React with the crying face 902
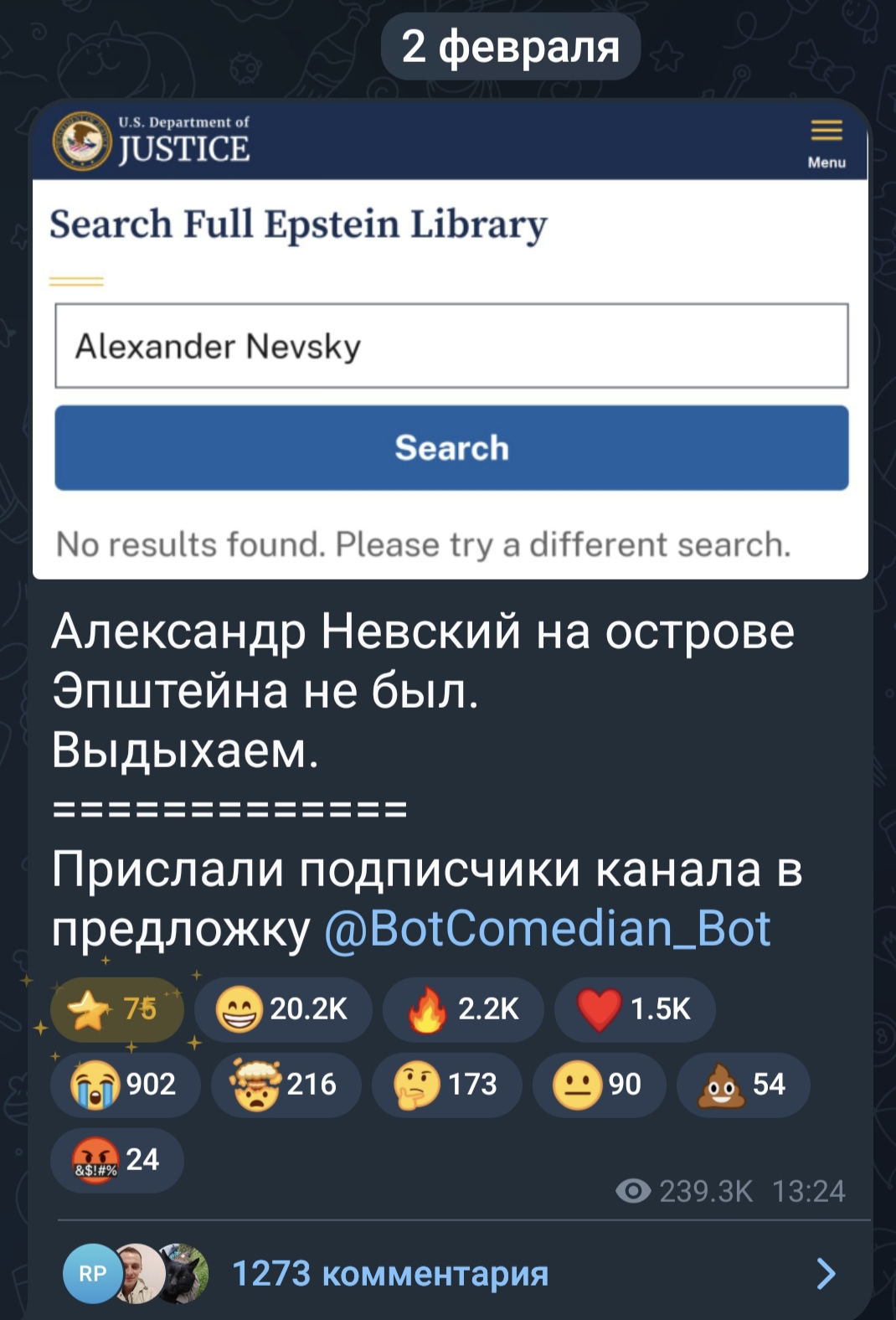Screen dimensions: 896x1320 (125, 1085)
